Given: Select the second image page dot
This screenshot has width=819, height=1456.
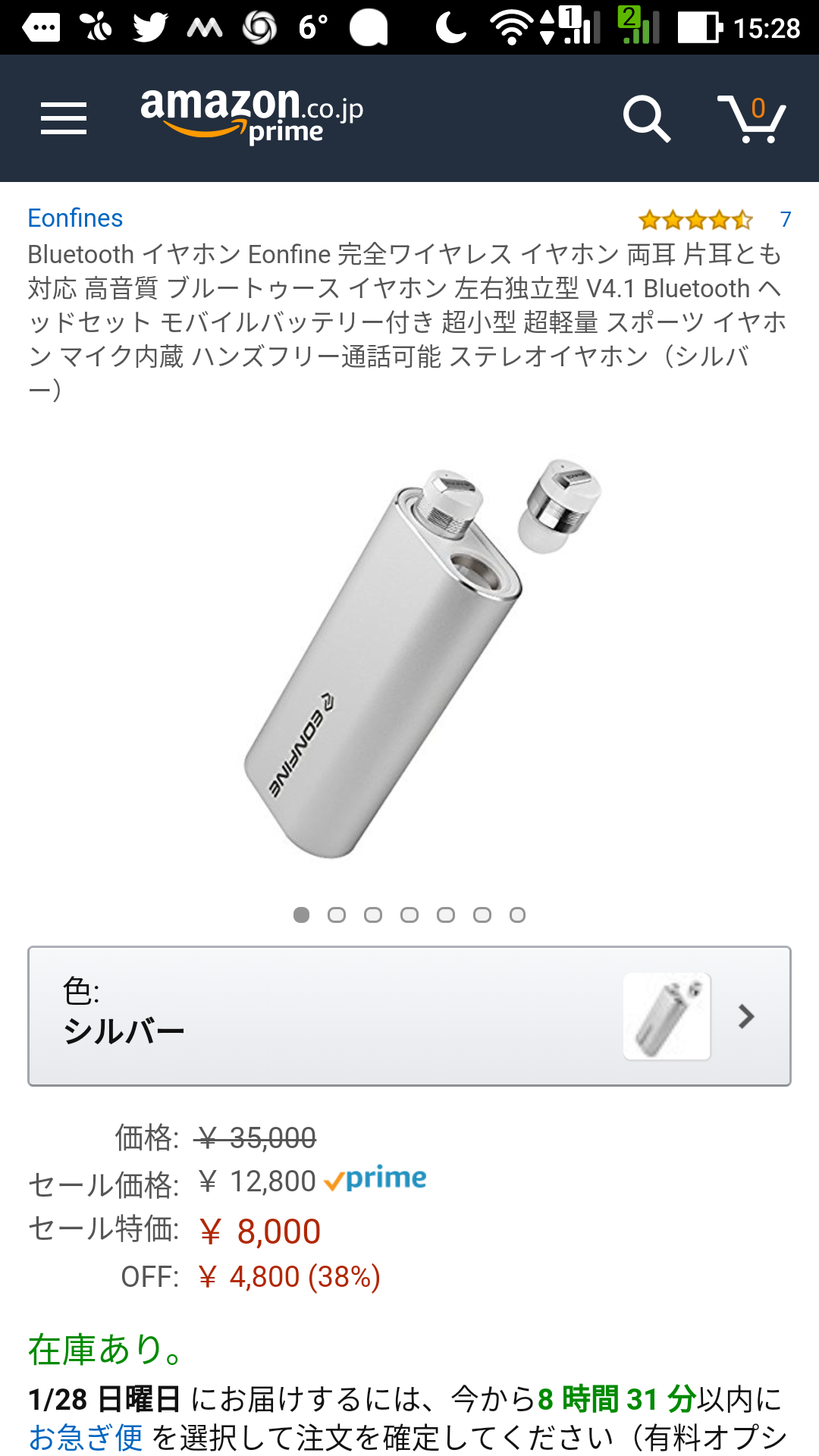Looking at the screenshot, I should pos(337,915).
